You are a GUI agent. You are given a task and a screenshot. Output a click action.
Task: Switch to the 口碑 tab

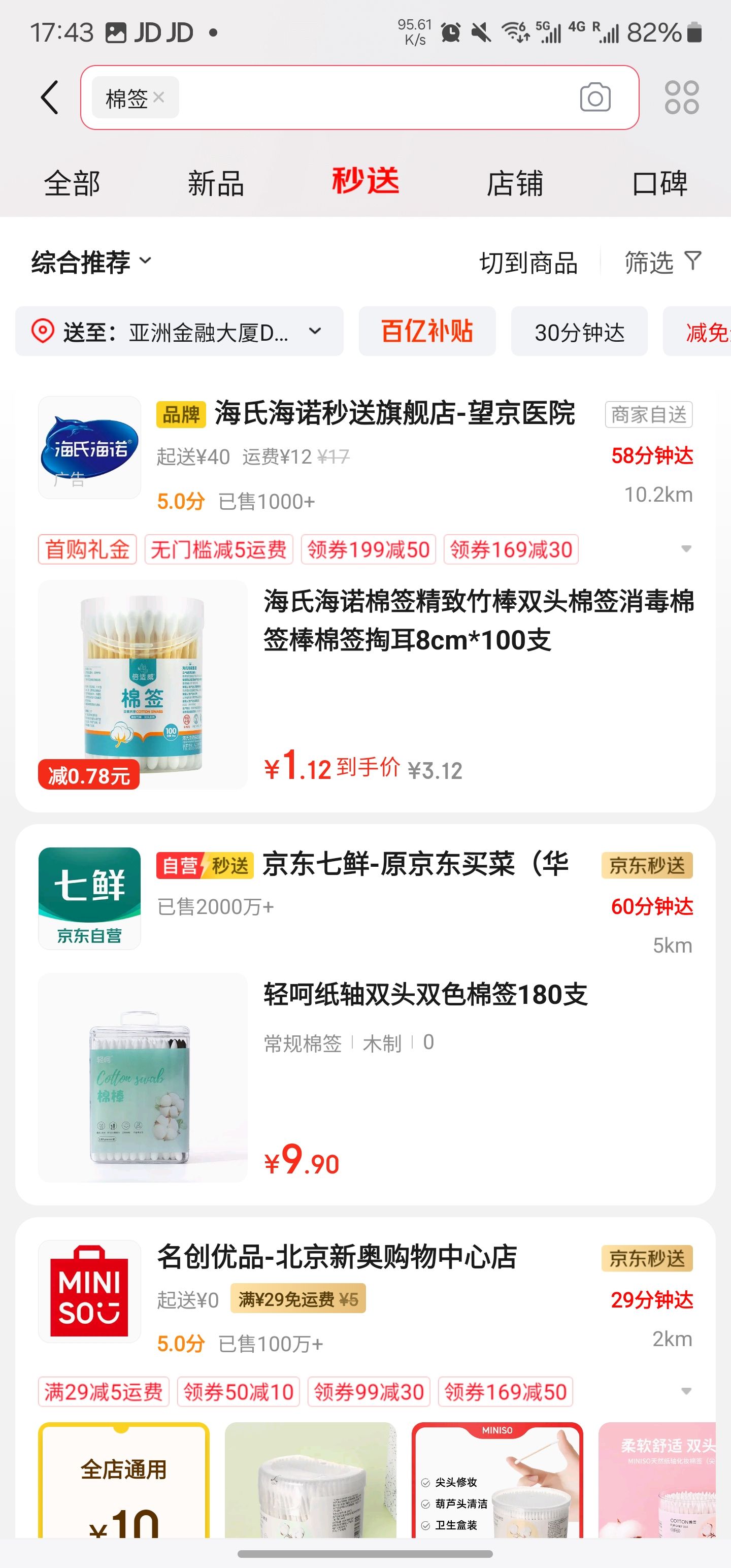[x=660, y=183]
